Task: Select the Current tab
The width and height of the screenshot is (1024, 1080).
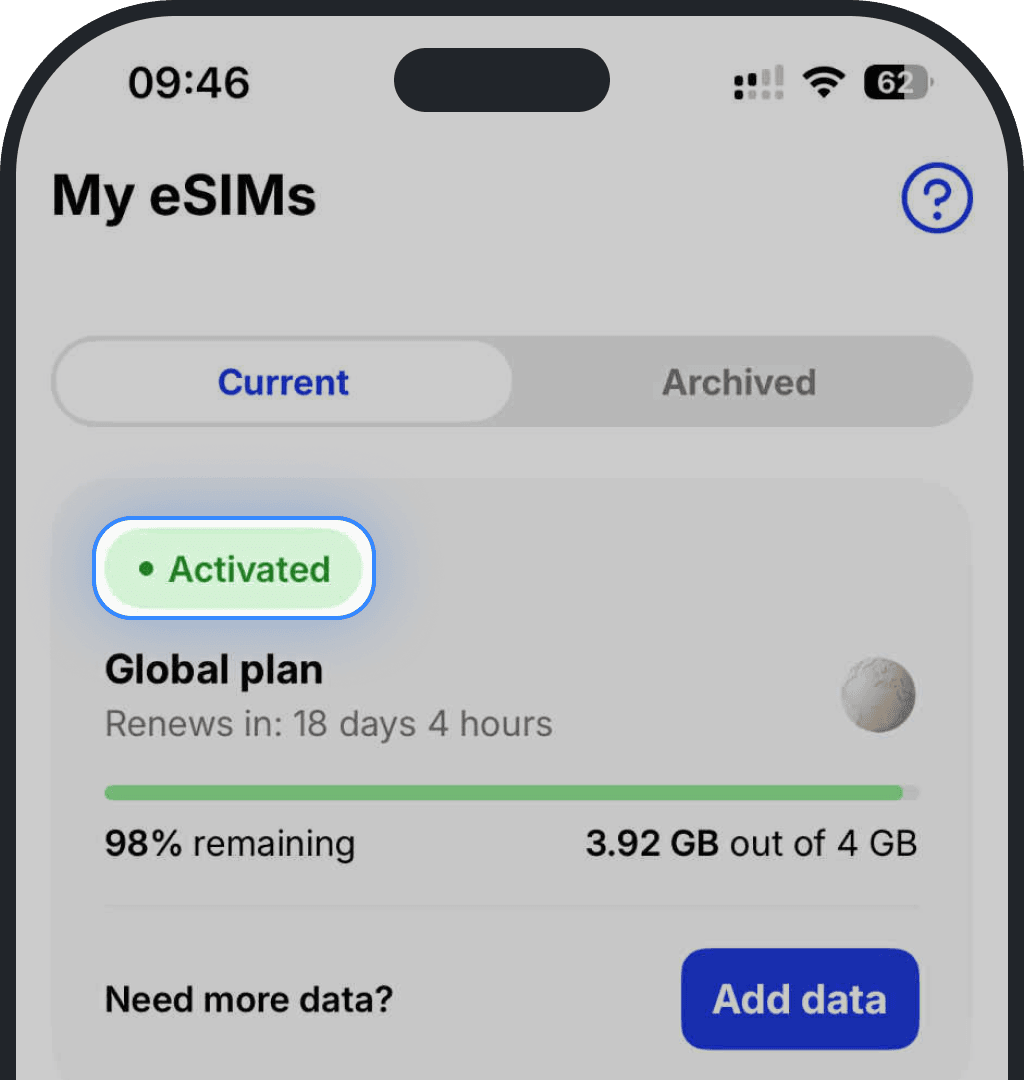Action: [283, 382]
